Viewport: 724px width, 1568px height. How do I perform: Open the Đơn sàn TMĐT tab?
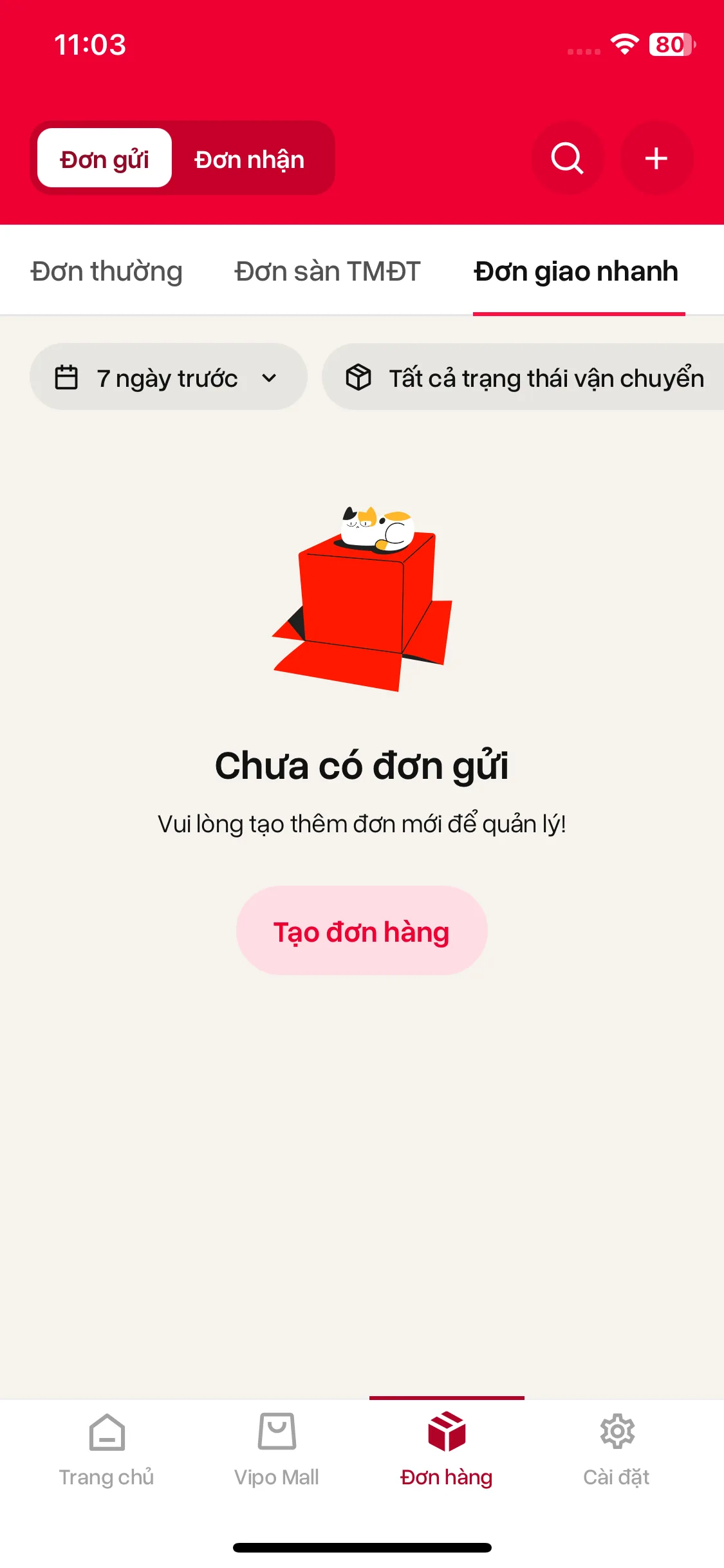327,272
